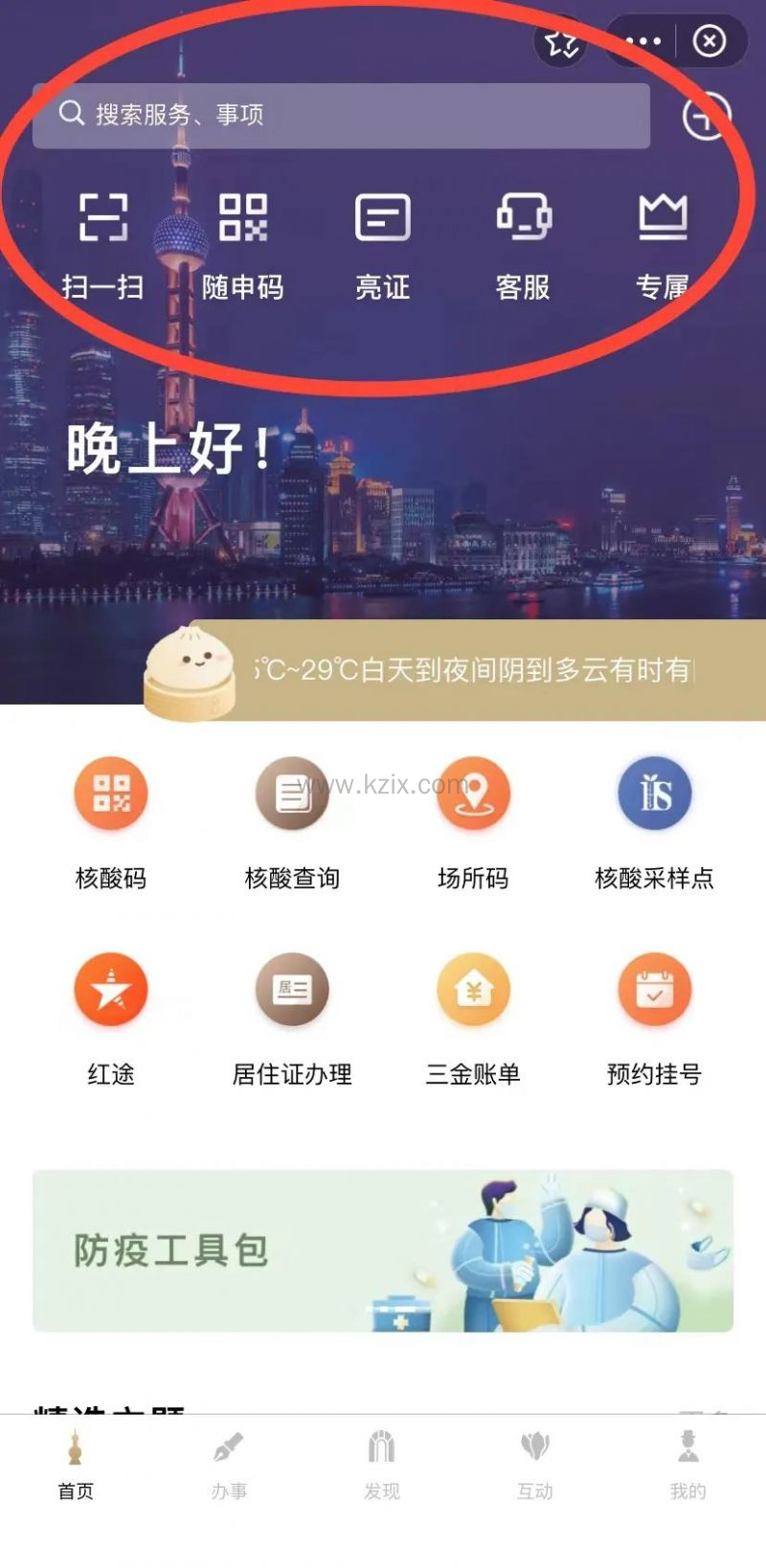Open the 防疫工具包 banner
Image resolution: width=766 pixels, height=1568 pixels.
(383, 1250)
